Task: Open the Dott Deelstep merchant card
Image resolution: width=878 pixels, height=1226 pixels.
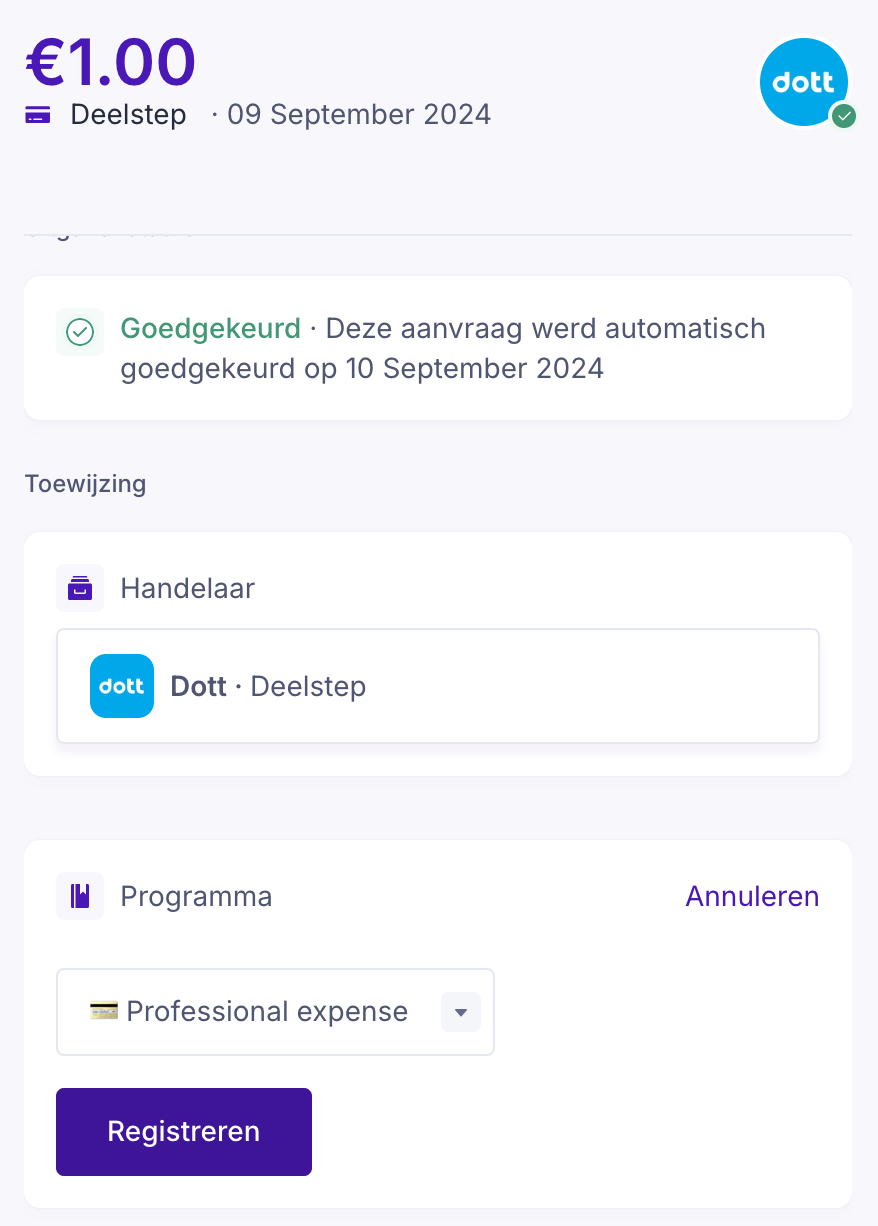Action: point(438,686)
